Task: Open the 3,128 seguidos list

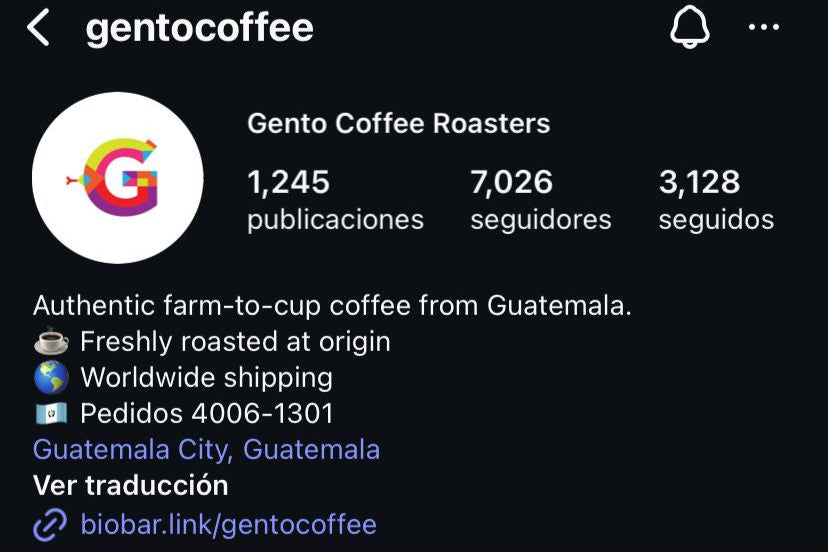Action: click(x=716, y=200)
